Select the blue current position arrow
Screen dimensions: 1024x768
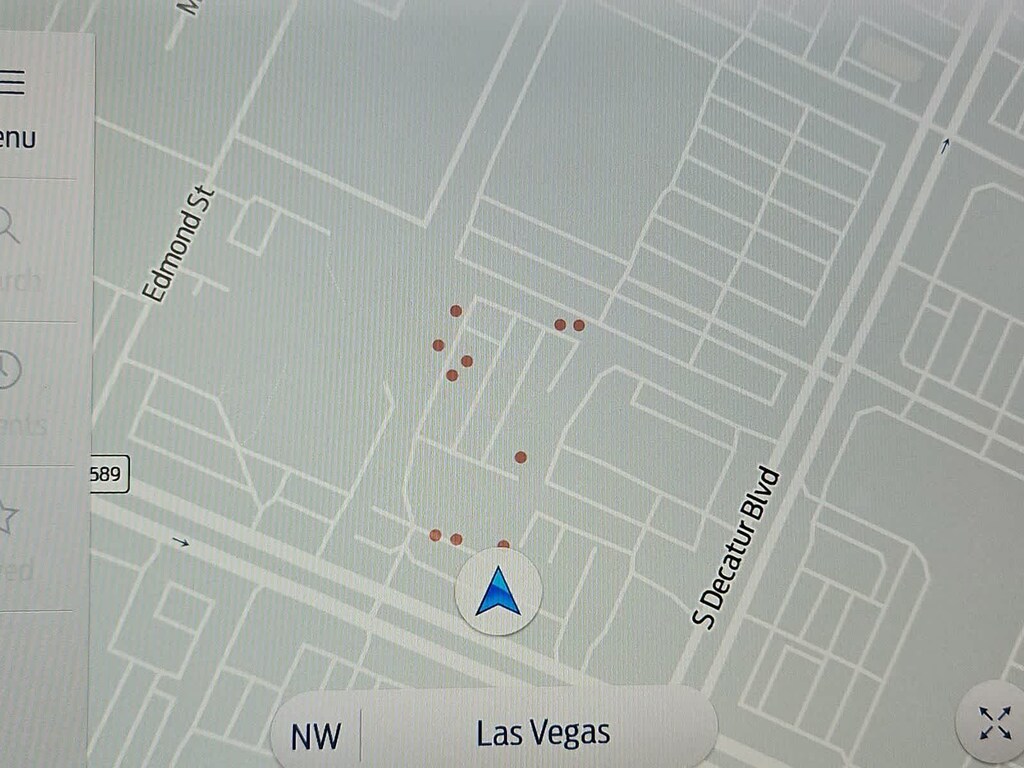point(498,591)
